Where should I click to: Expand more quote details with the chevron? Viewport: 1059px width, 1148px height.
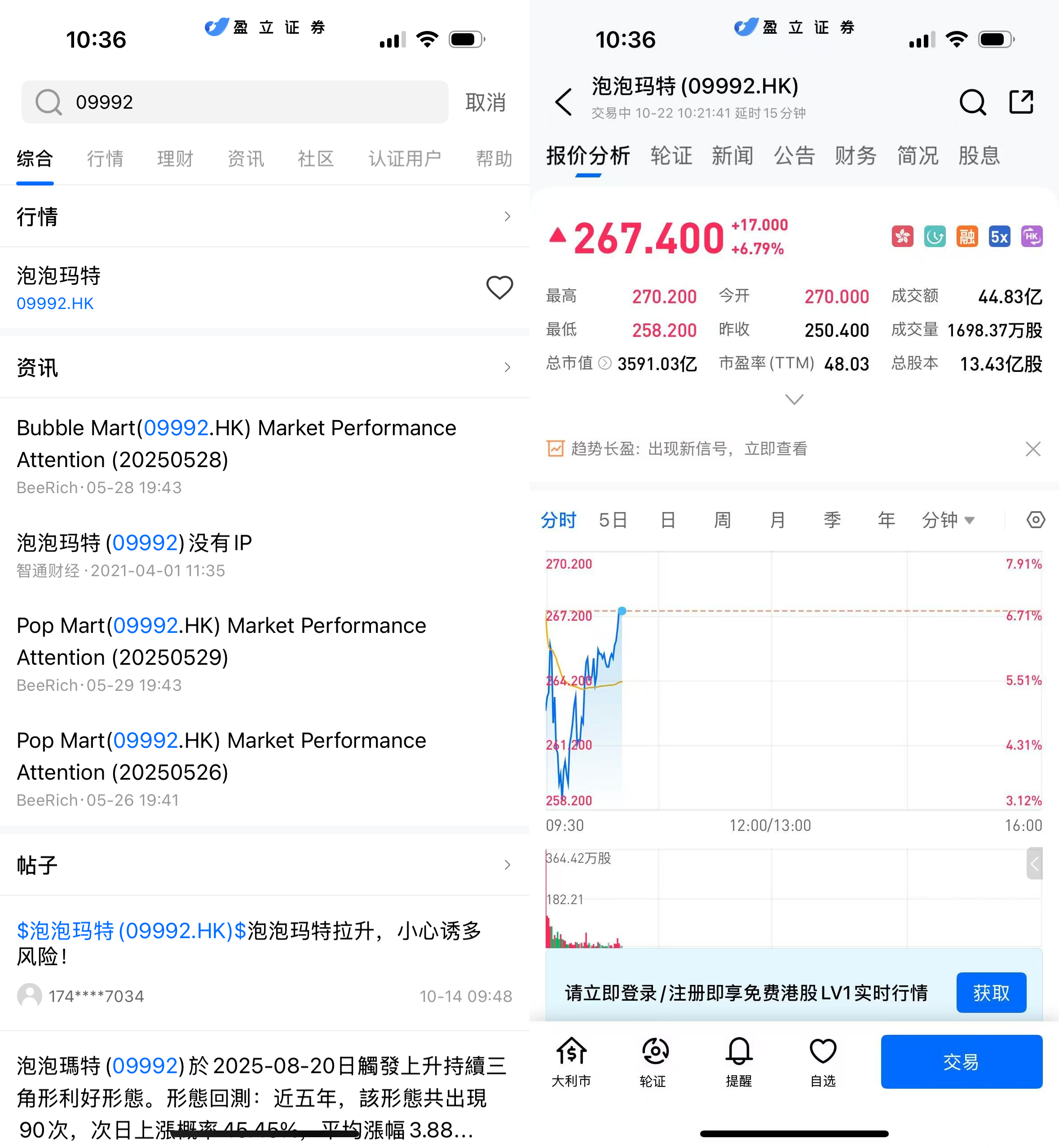pyautogui.click(x=794, y=399)
